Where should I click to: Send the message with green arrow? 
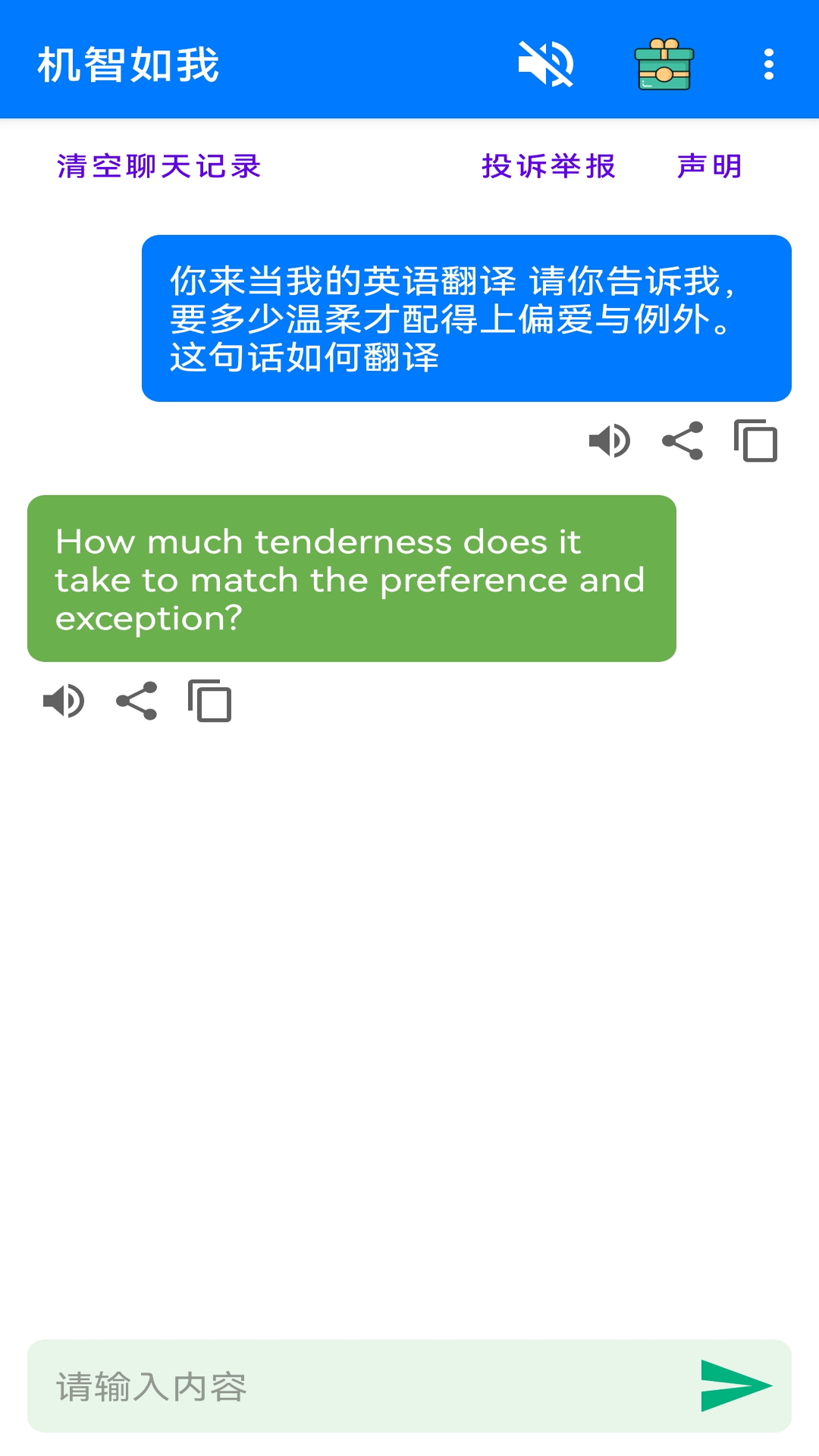click(x=735, y=1386)
